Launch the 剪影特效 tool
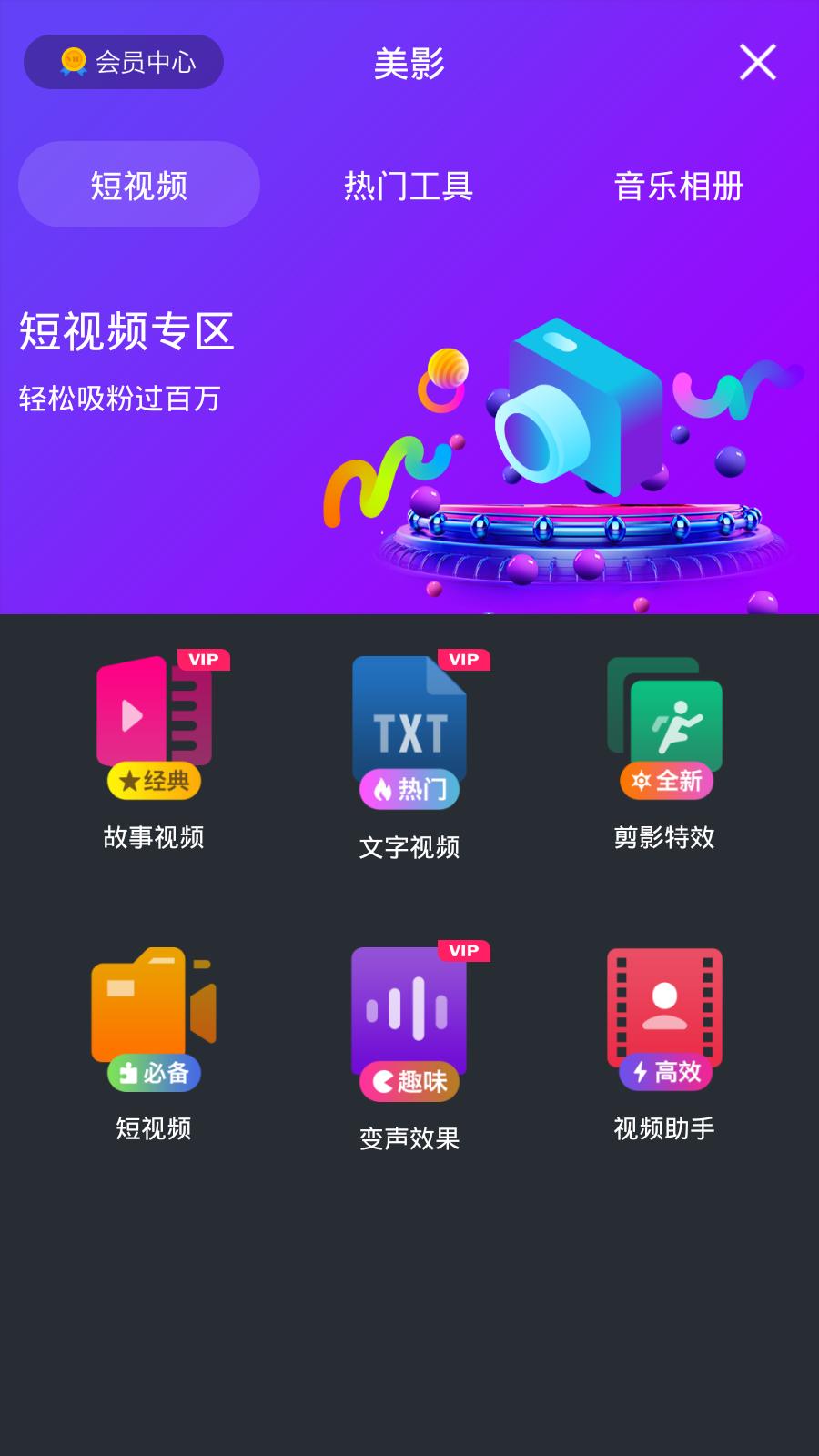The image size is (819, 1456). point(664,728)
